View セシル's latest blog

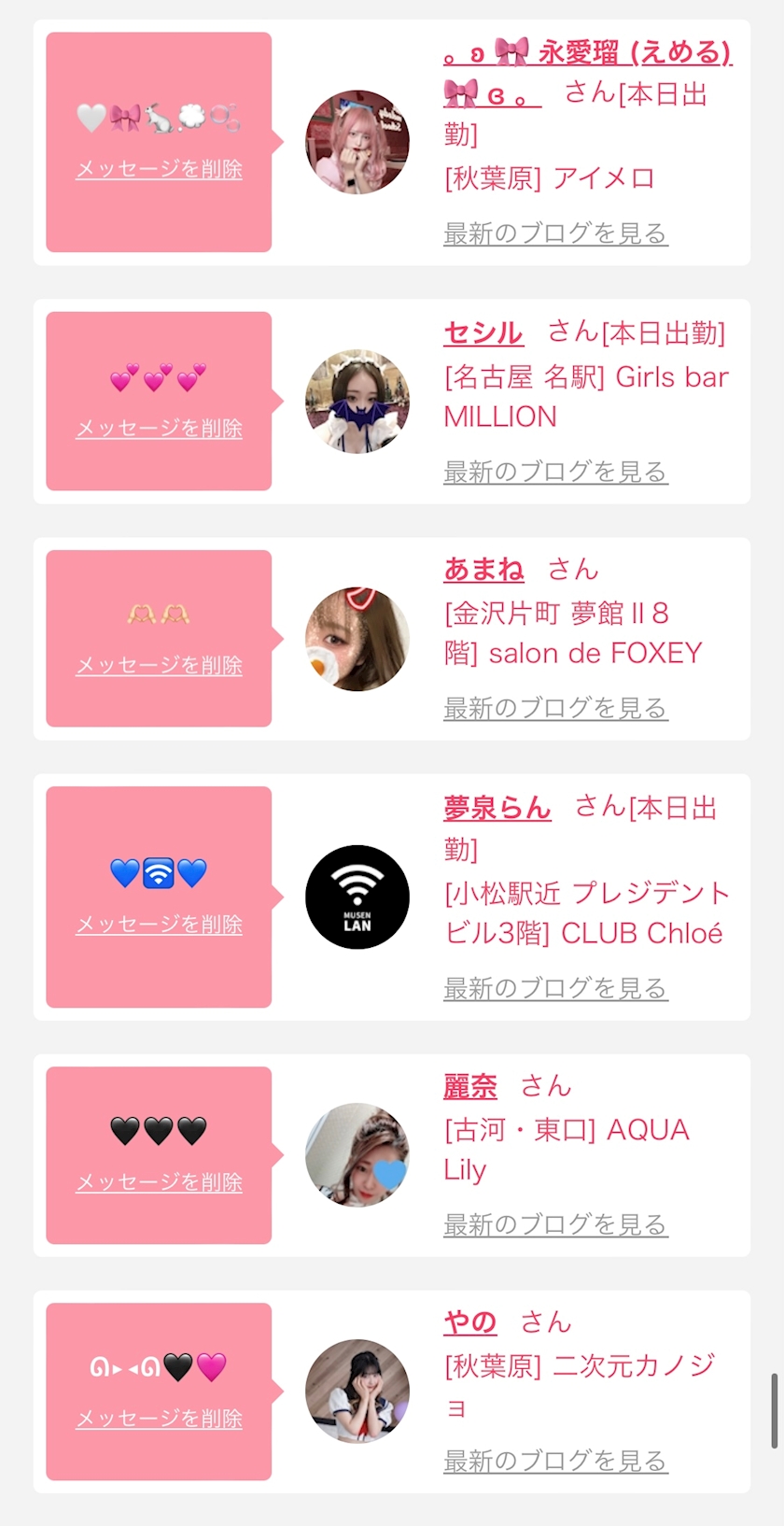tap(555, 472)
